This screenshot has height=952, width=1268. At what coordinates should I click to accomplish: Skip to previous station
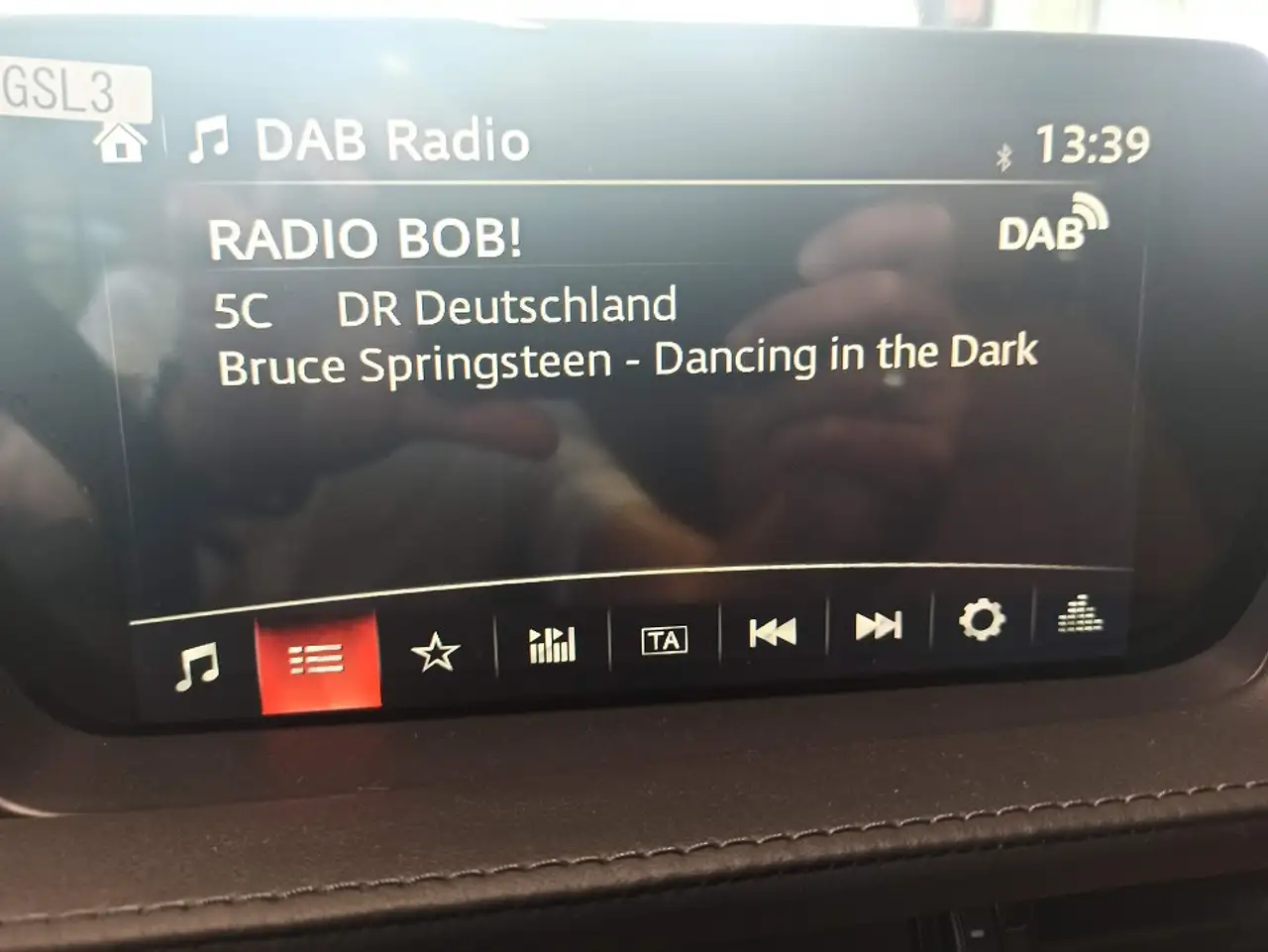[x=773, y=631]
